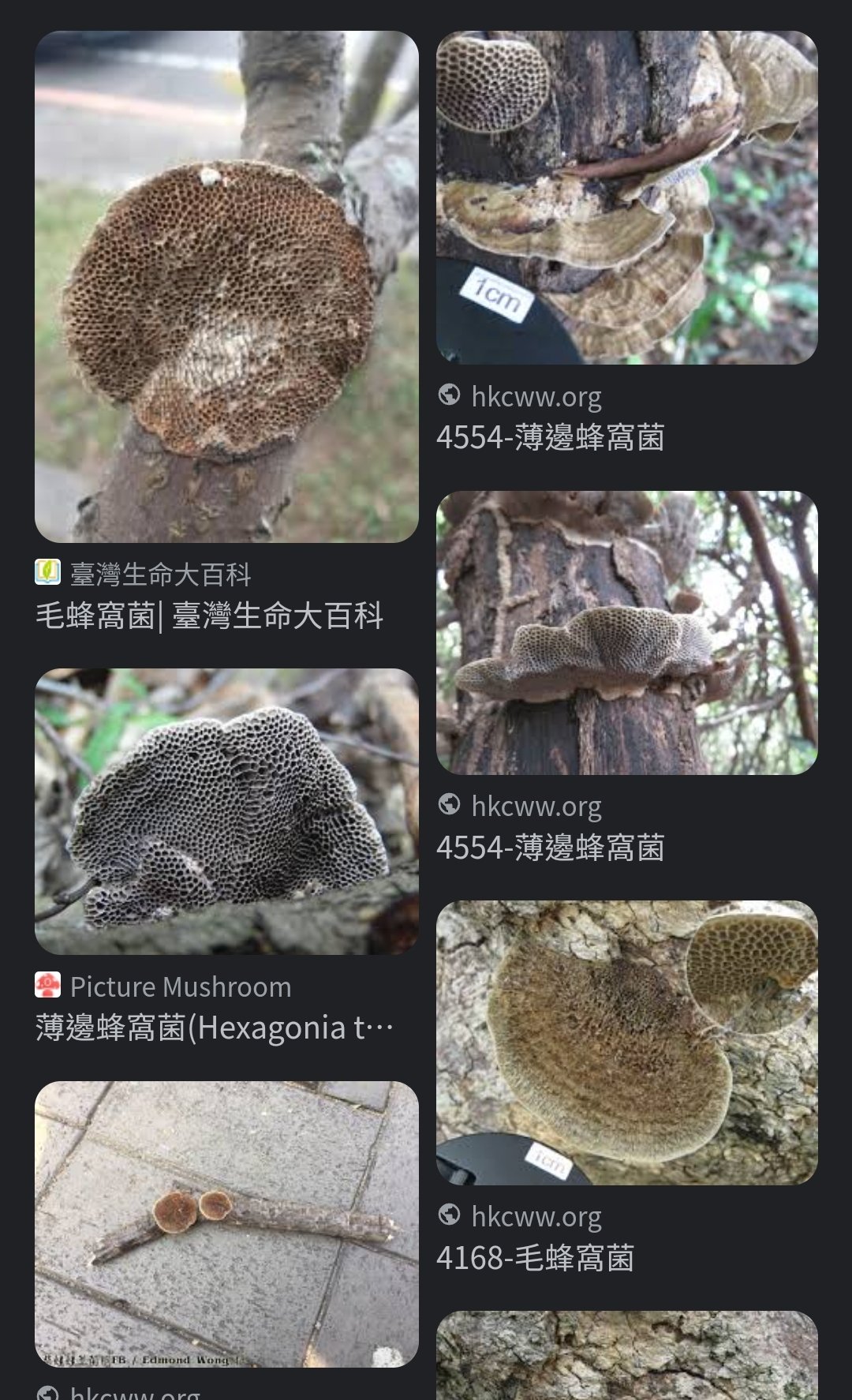Open the Picture Mushroom 薄邊蜂窩菌 image

tap(226, 811)
